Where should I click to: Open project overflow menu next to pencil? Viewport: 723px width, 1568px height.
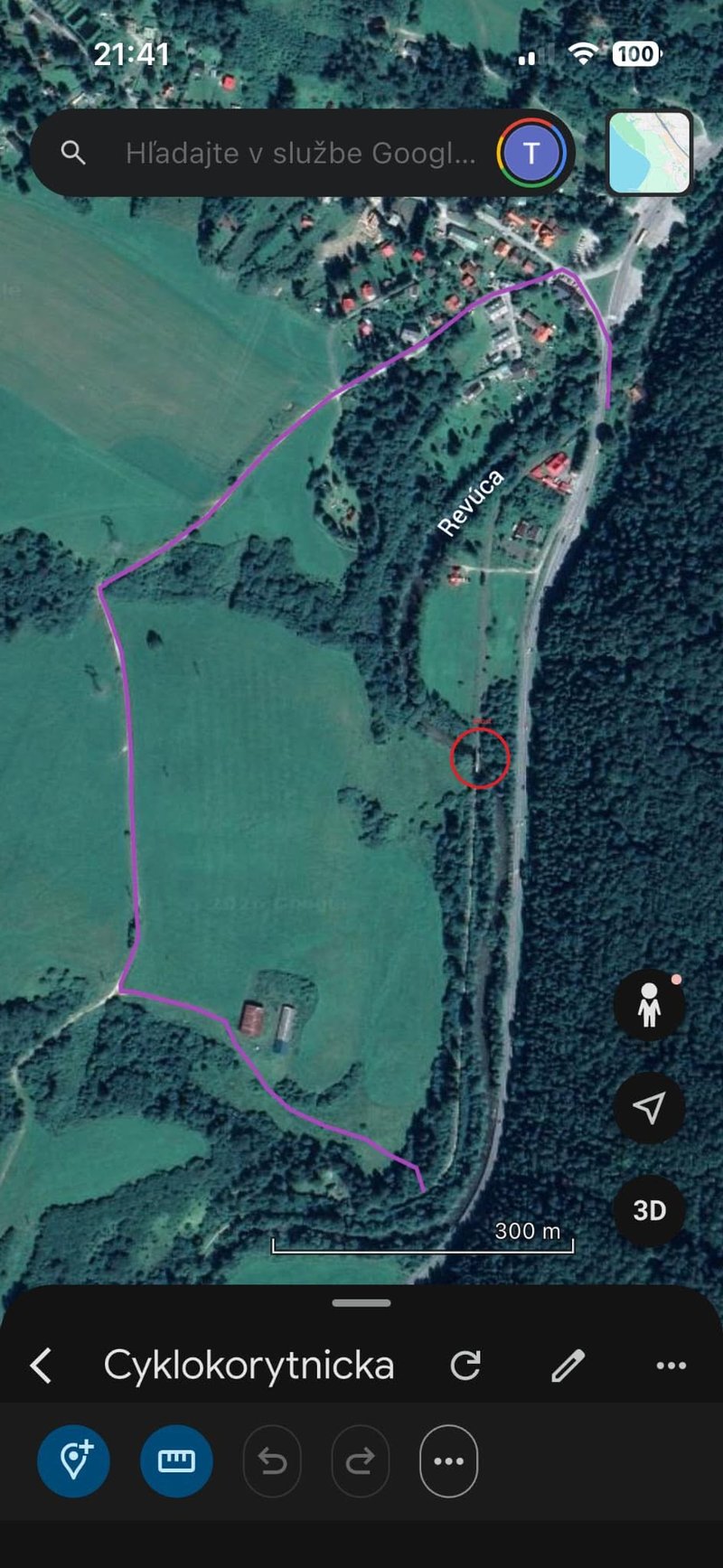point(671,1365)
